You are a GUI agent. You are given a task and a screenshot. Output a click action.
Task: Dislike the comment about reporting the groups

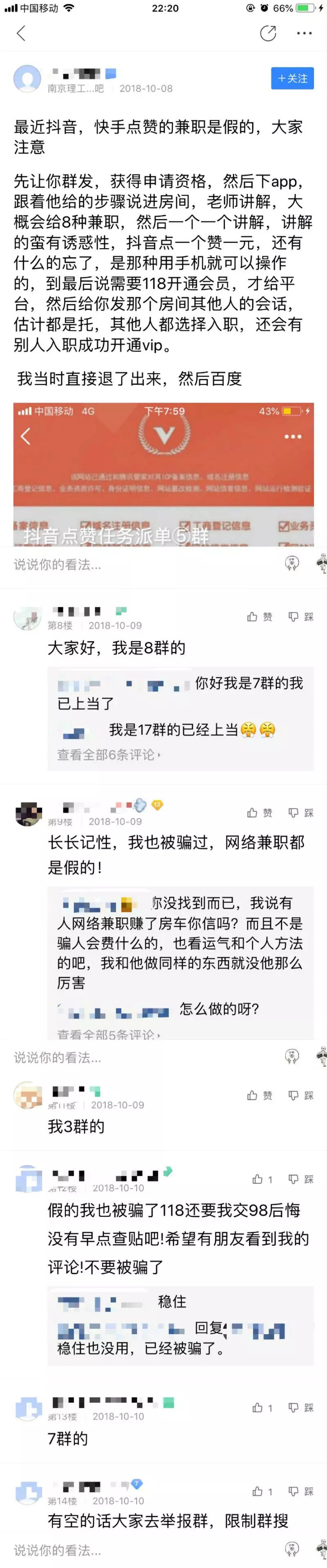(x=301, y=1491)
